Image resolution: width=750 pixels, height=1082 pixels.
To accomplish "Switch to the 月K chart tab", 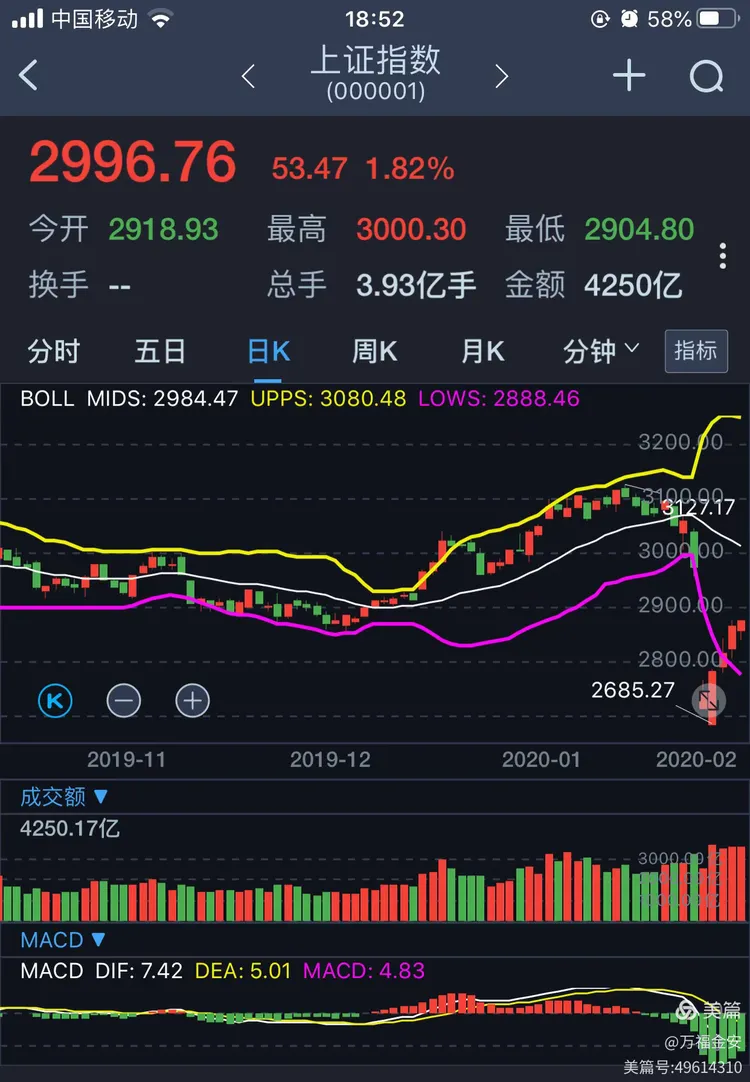I will 483,351.
